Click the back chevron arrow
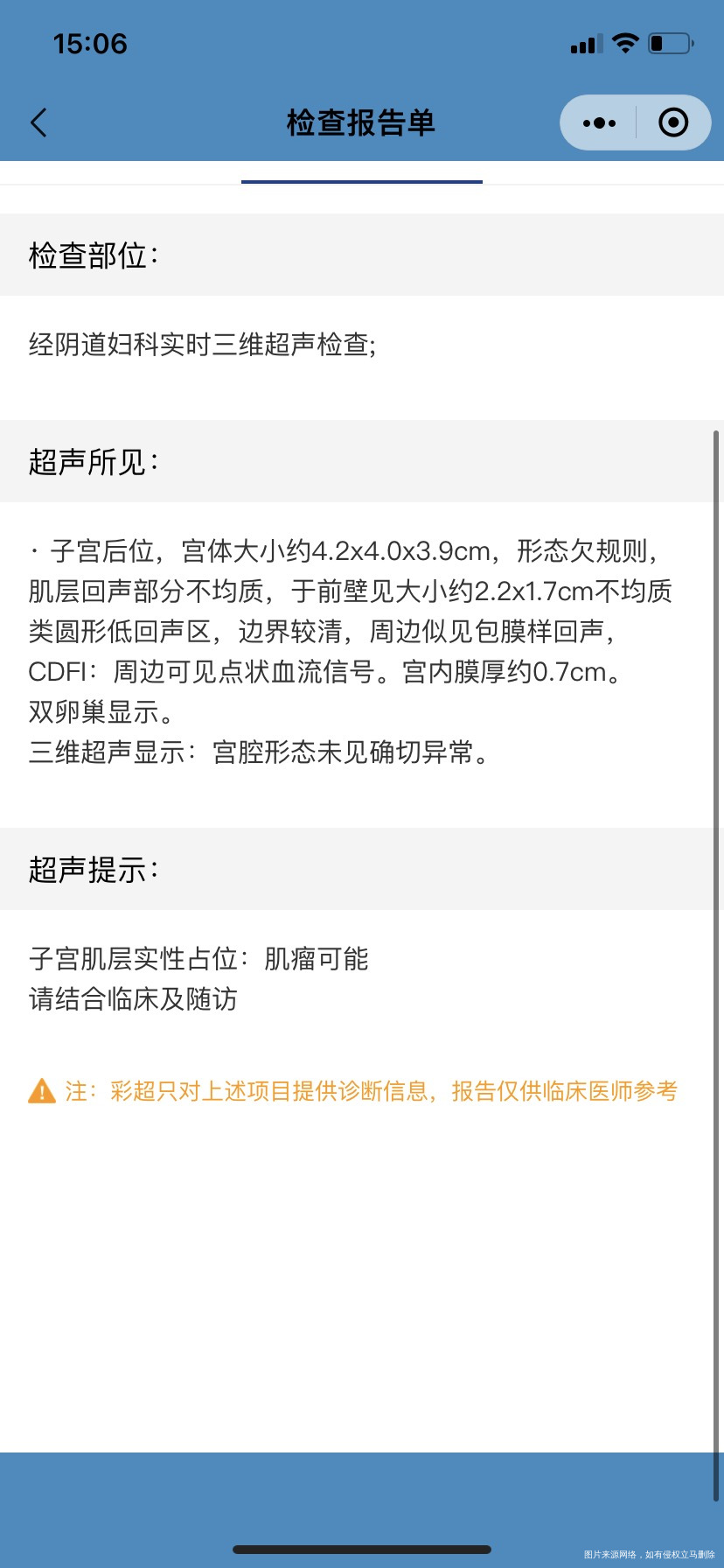The width and height of the screenshot is (724, 1568). pyautogui.click(x=38, y=122)
